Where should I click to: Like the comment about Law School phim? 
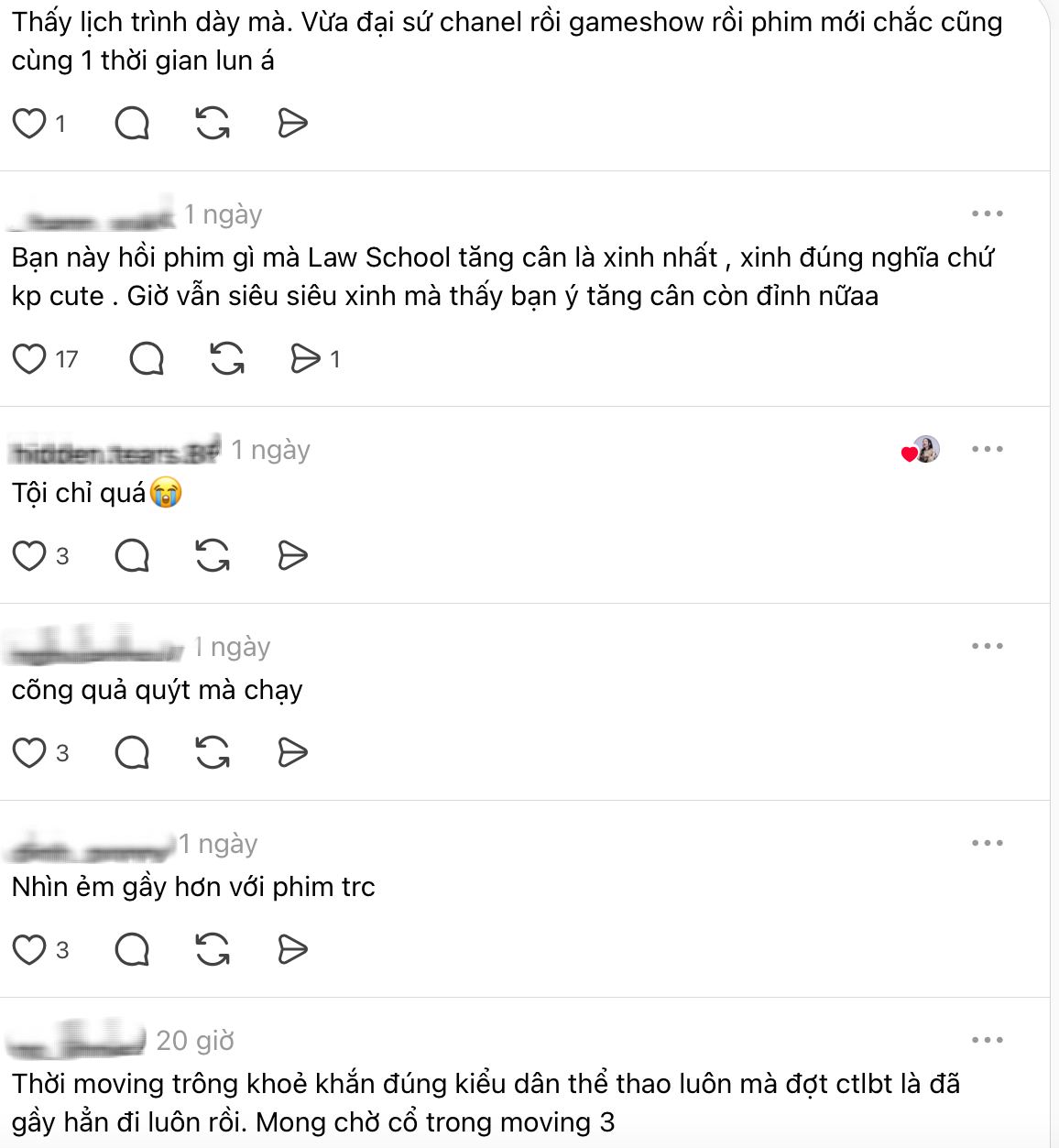[29, 358]
